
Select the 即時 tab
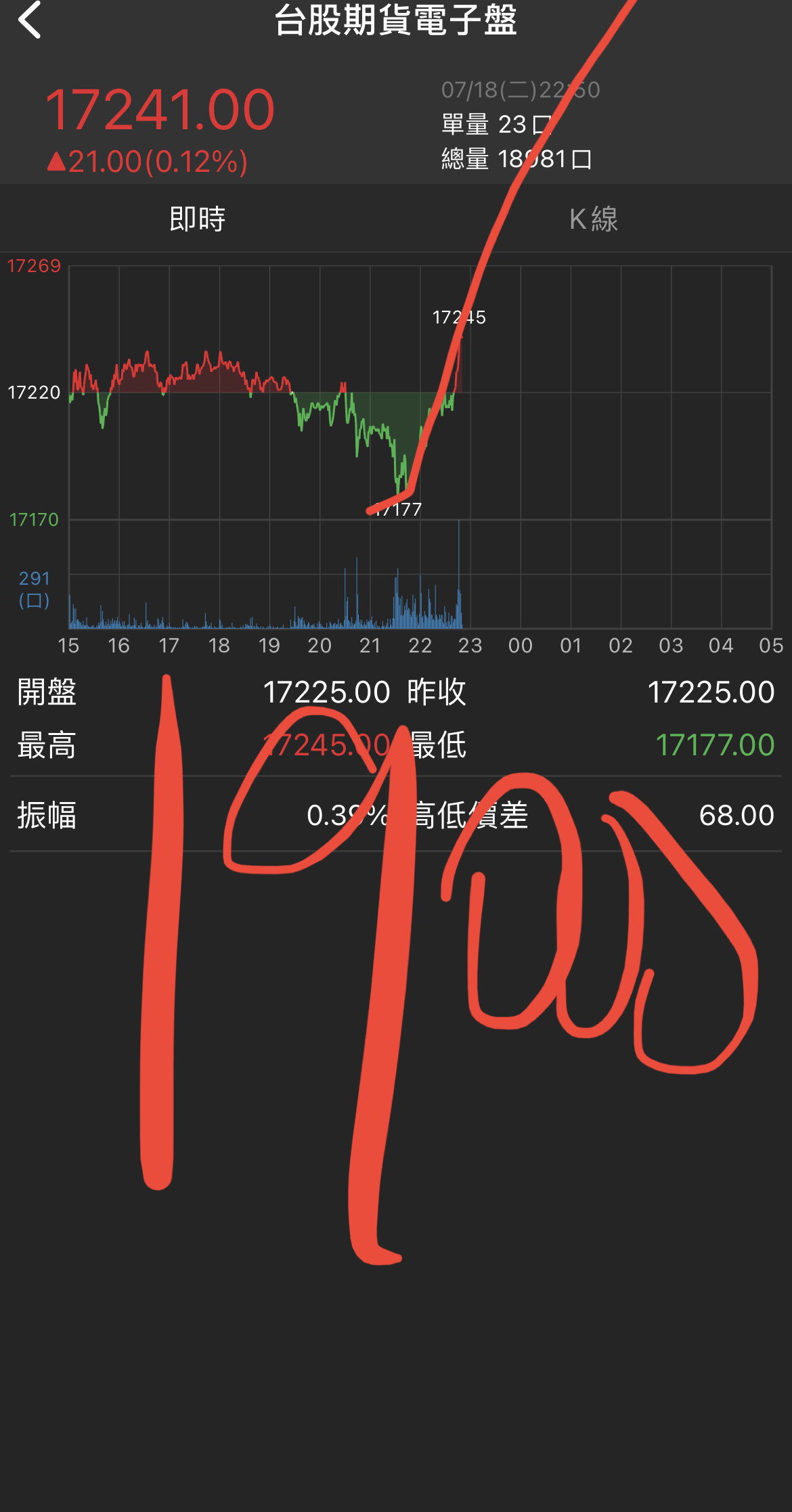pos(198,219)
